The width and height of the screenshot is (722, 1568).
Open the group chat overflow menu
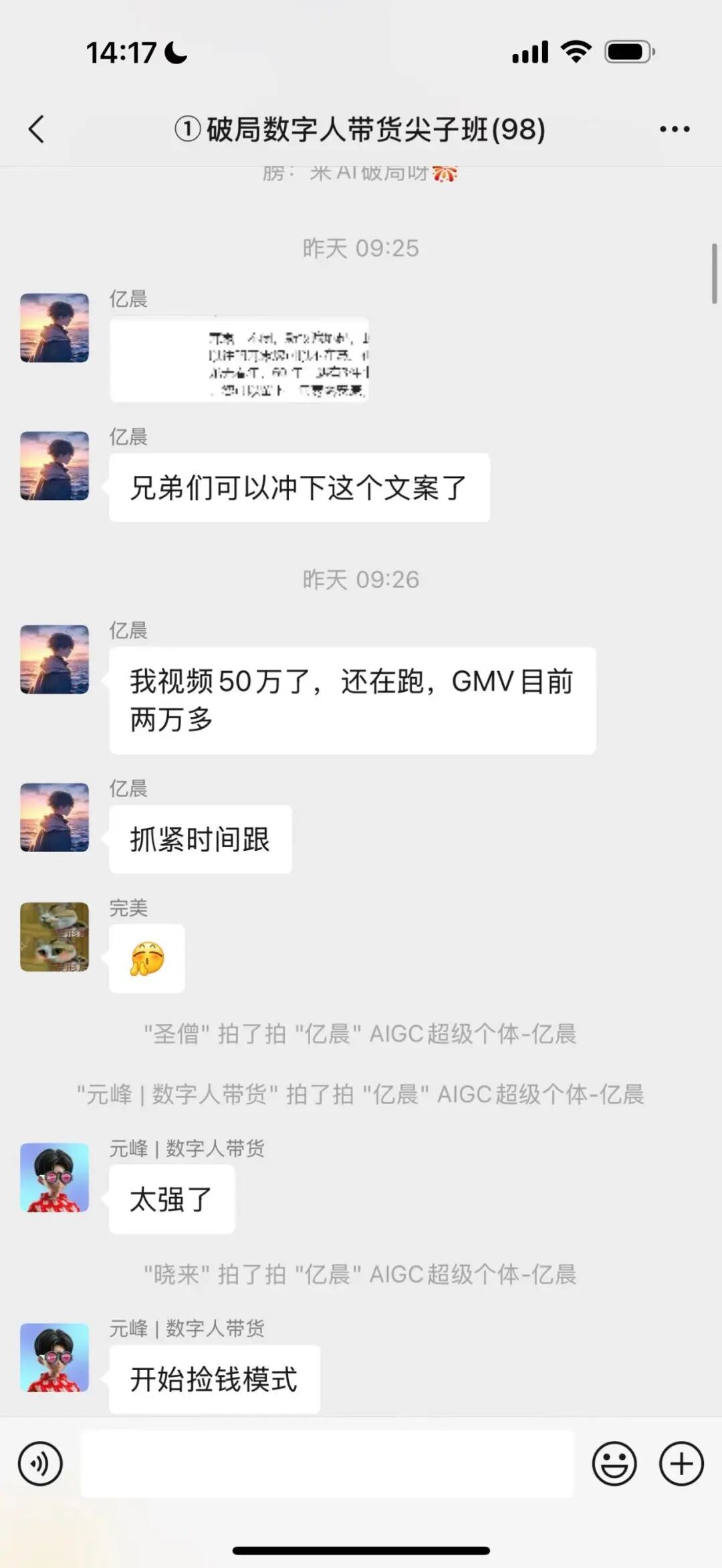pos(675,129)
